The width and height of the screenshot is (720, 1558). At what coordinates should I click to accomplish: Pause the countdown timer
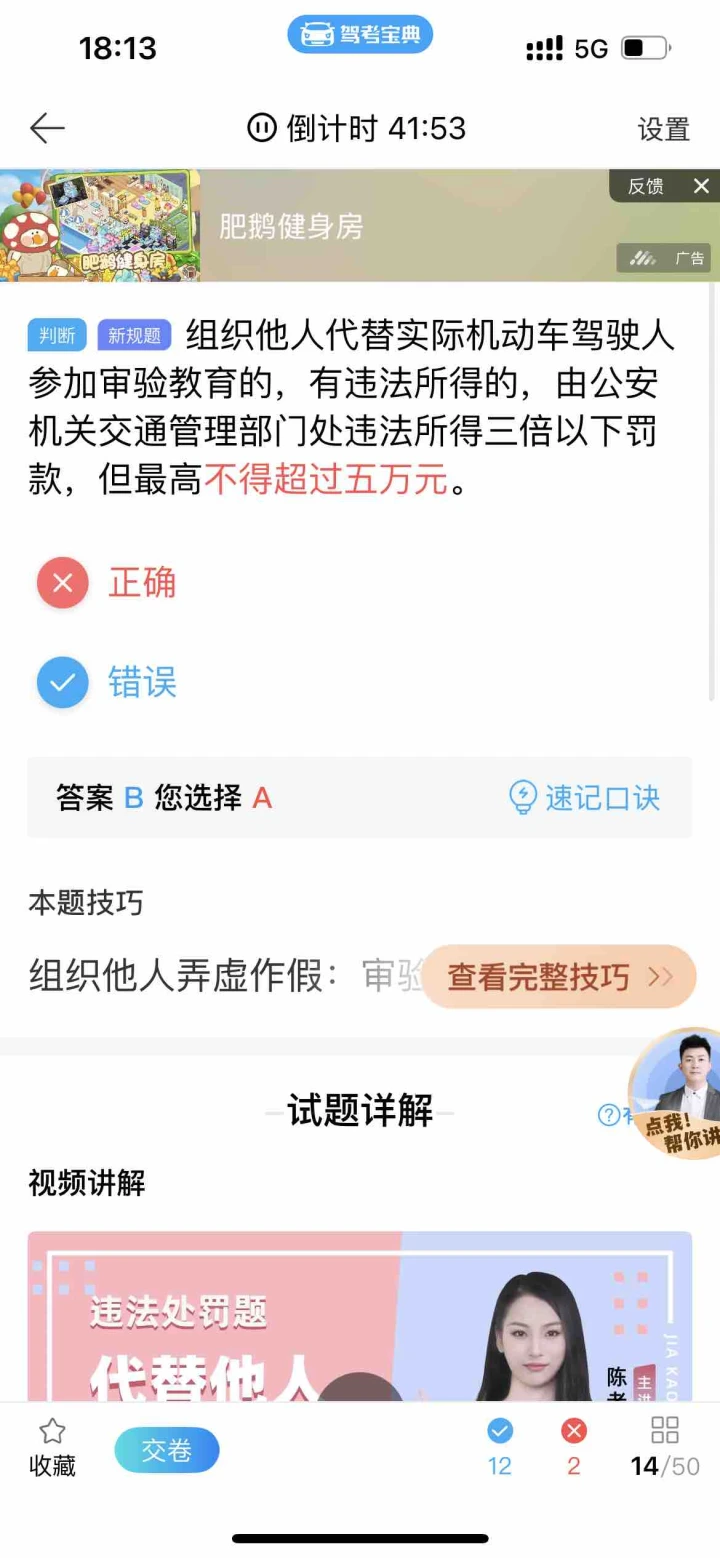point(262,128)
